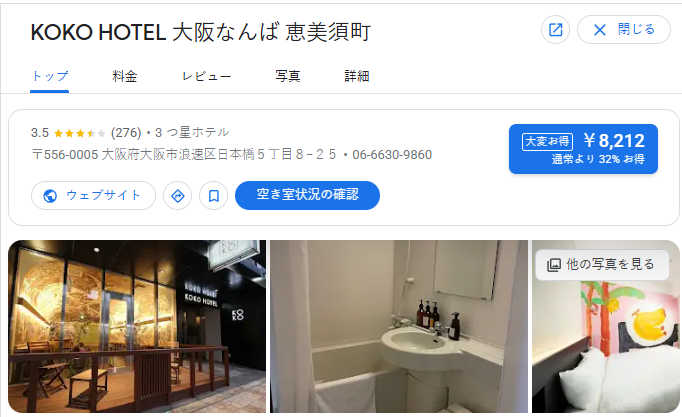Open the bathroom sink photo
This screenshot has width=682, height=417.
pyautogui.click(x=397, y=328)
